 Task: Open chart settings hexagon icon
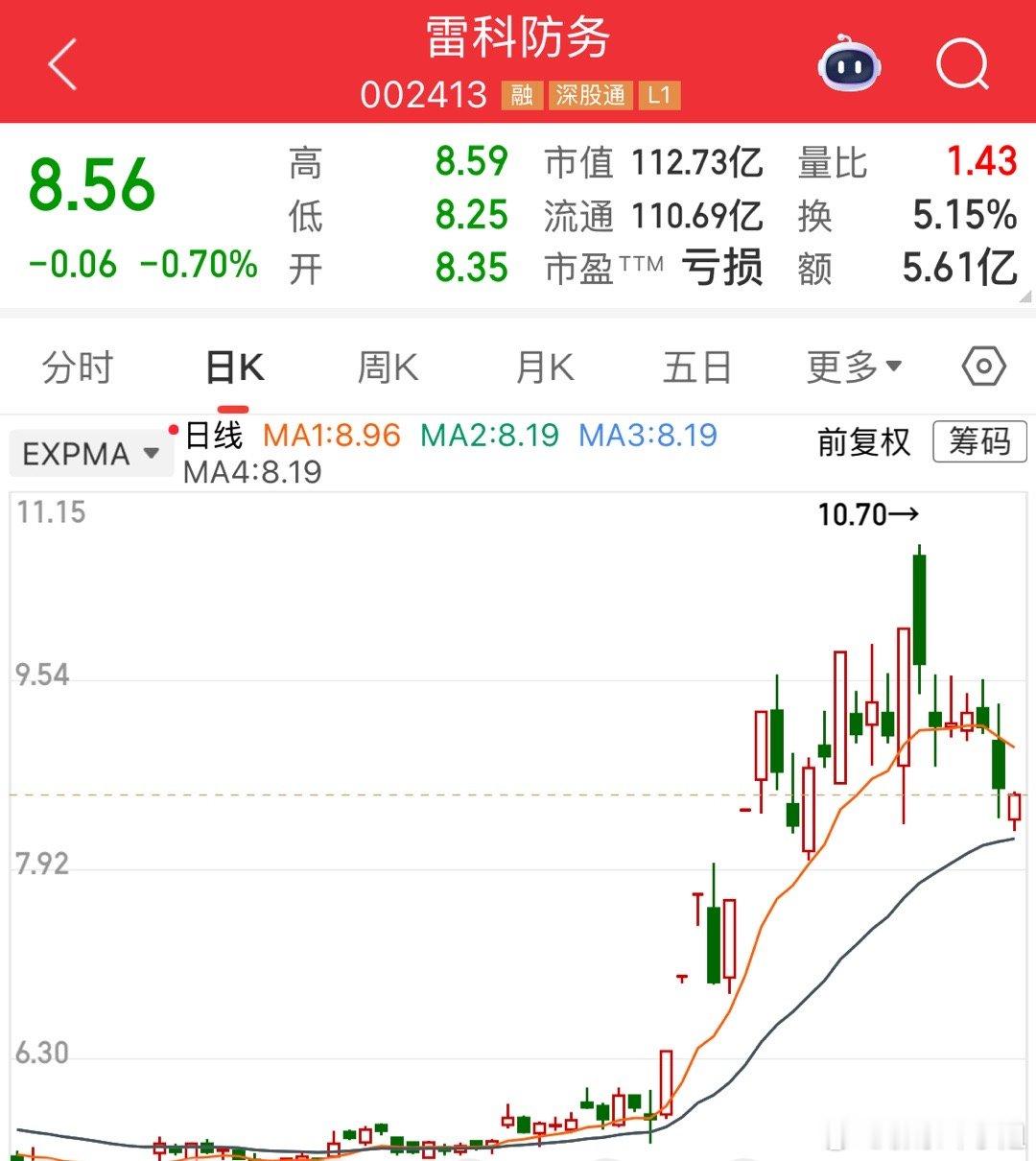point(983,367)
